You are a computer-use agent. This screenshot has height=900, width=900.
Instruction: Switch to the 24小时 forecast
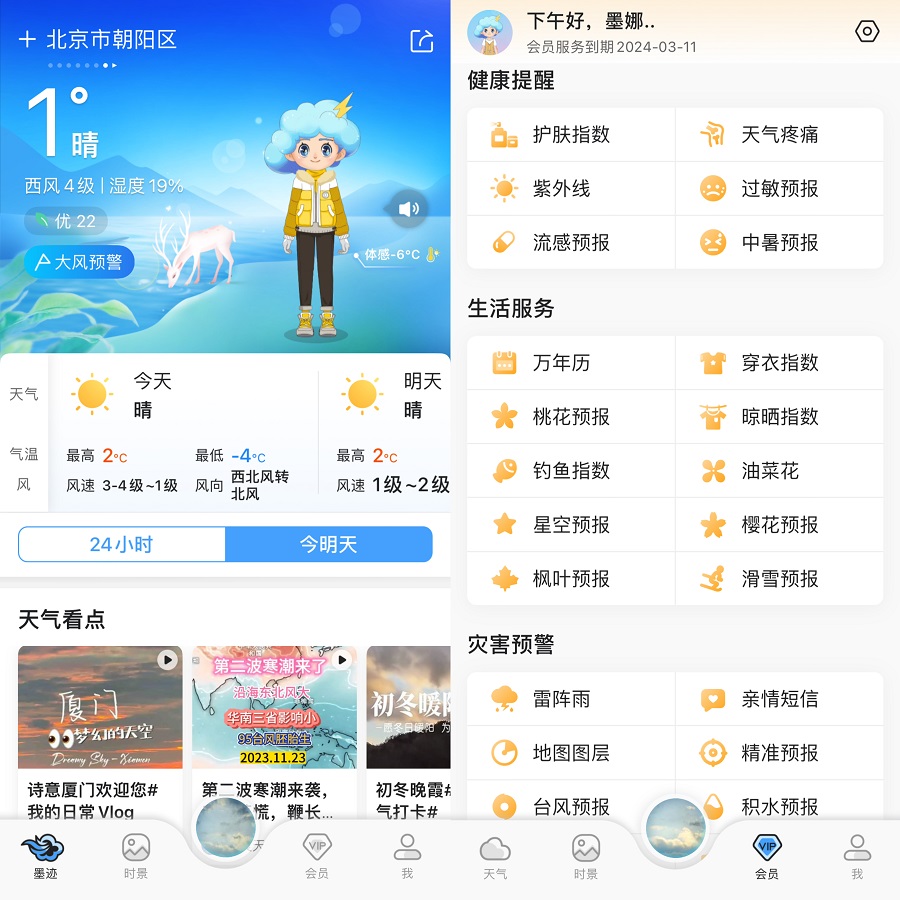pos(122,545)
